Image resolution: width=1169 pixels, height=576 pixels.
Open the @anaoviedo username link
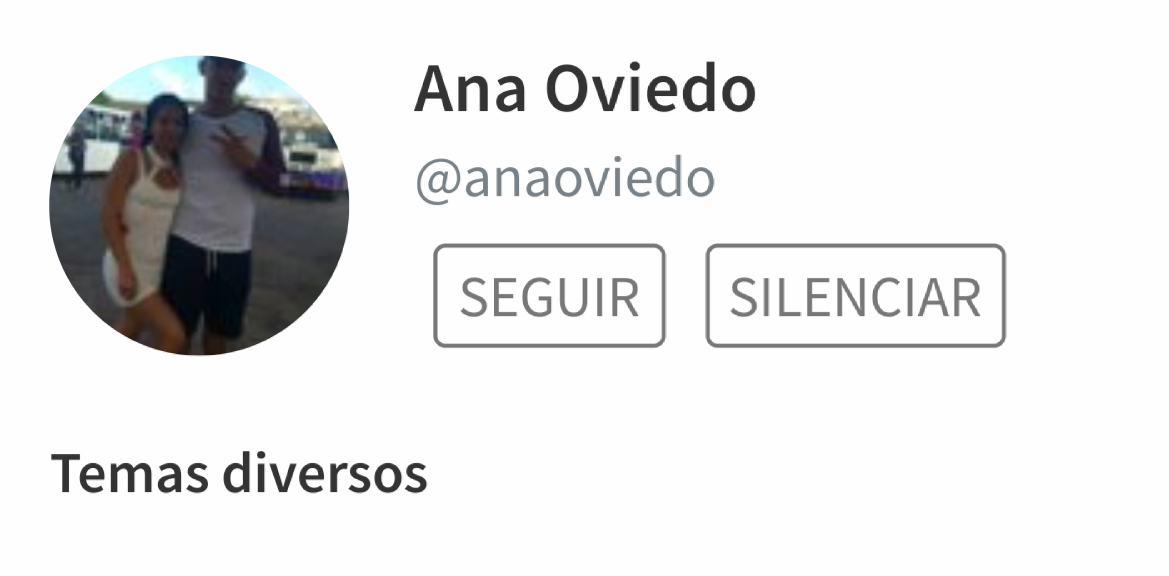point(565,179)
